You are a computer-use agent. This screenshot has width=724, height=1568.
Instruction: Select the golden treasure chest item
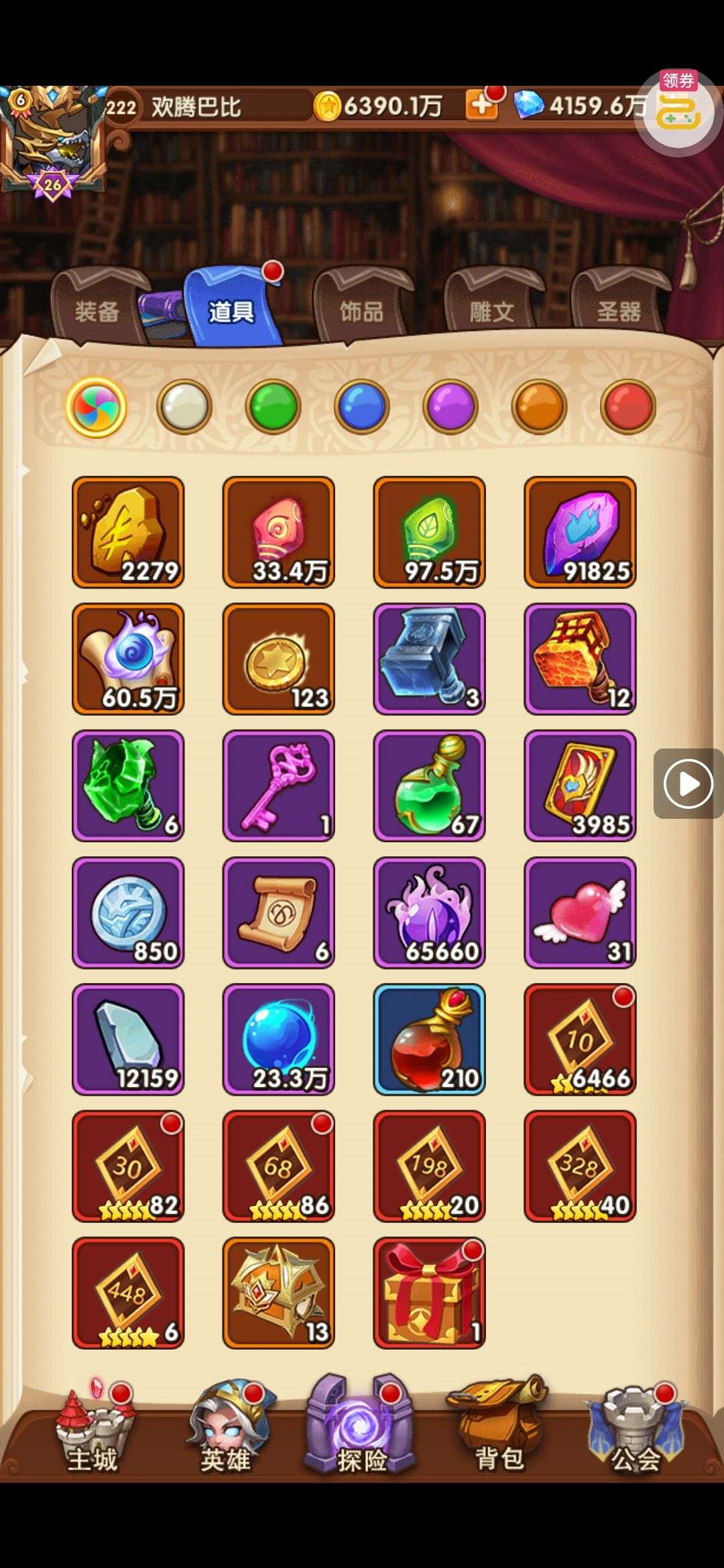278,1293
